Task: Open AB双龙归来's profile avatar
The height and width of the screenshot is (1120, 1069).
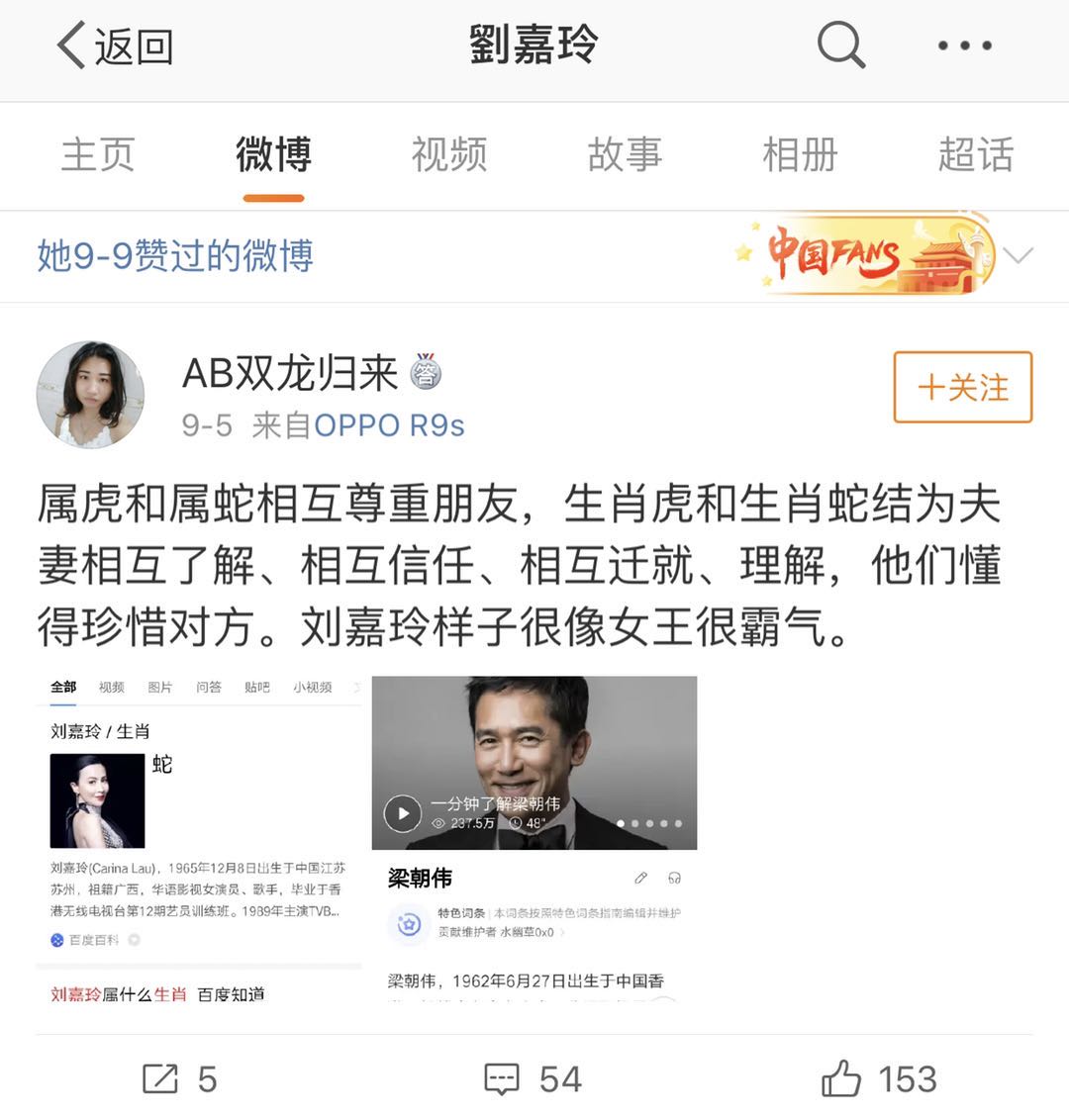Action: pyautogui.click(x=90, y=395)
